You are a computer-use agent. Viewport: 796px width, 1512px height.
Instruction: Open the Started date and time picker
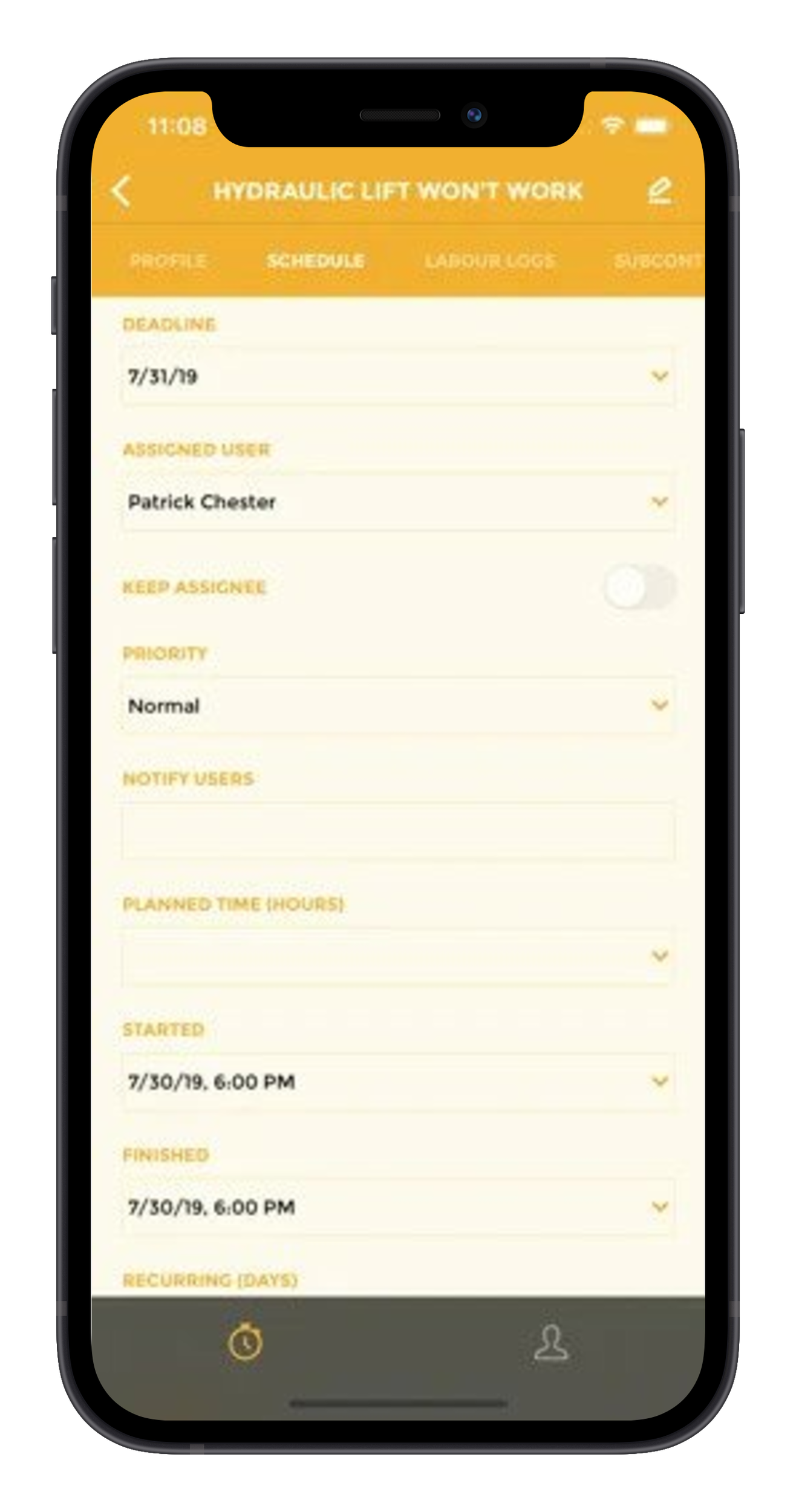(397, 1081)
